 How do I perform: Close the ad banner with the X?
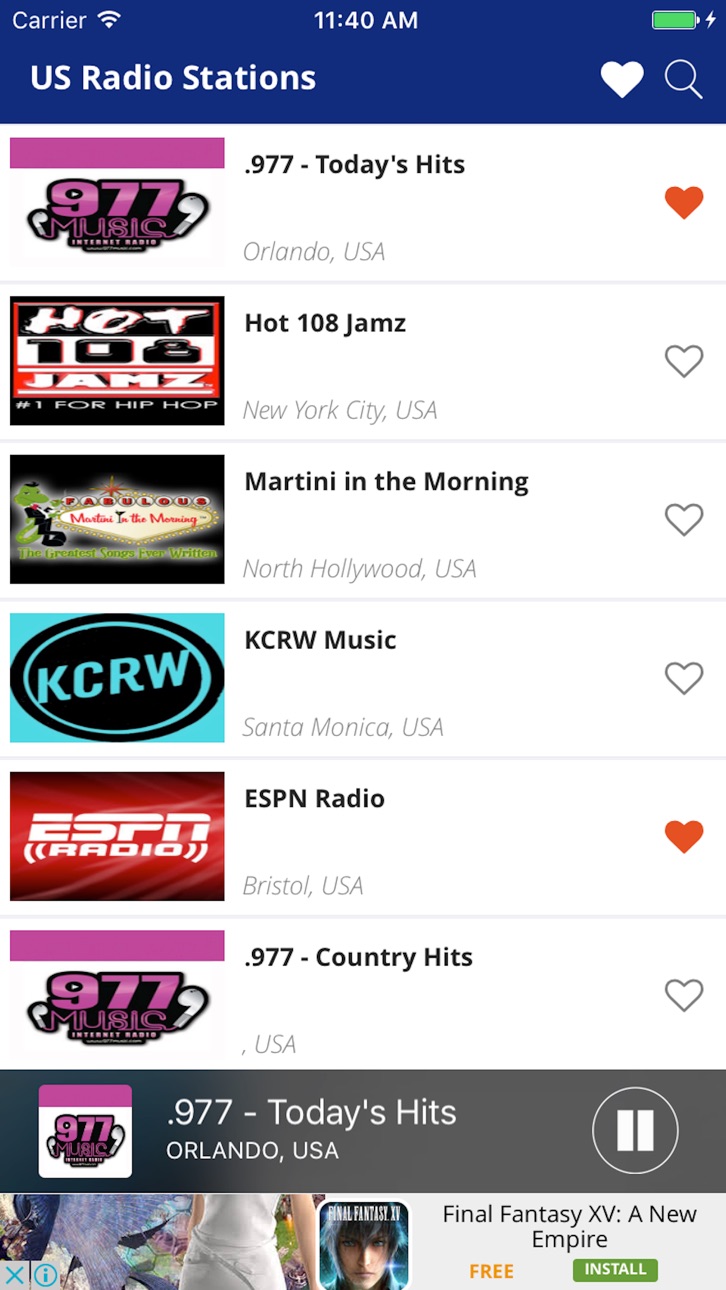[13, 1274]
